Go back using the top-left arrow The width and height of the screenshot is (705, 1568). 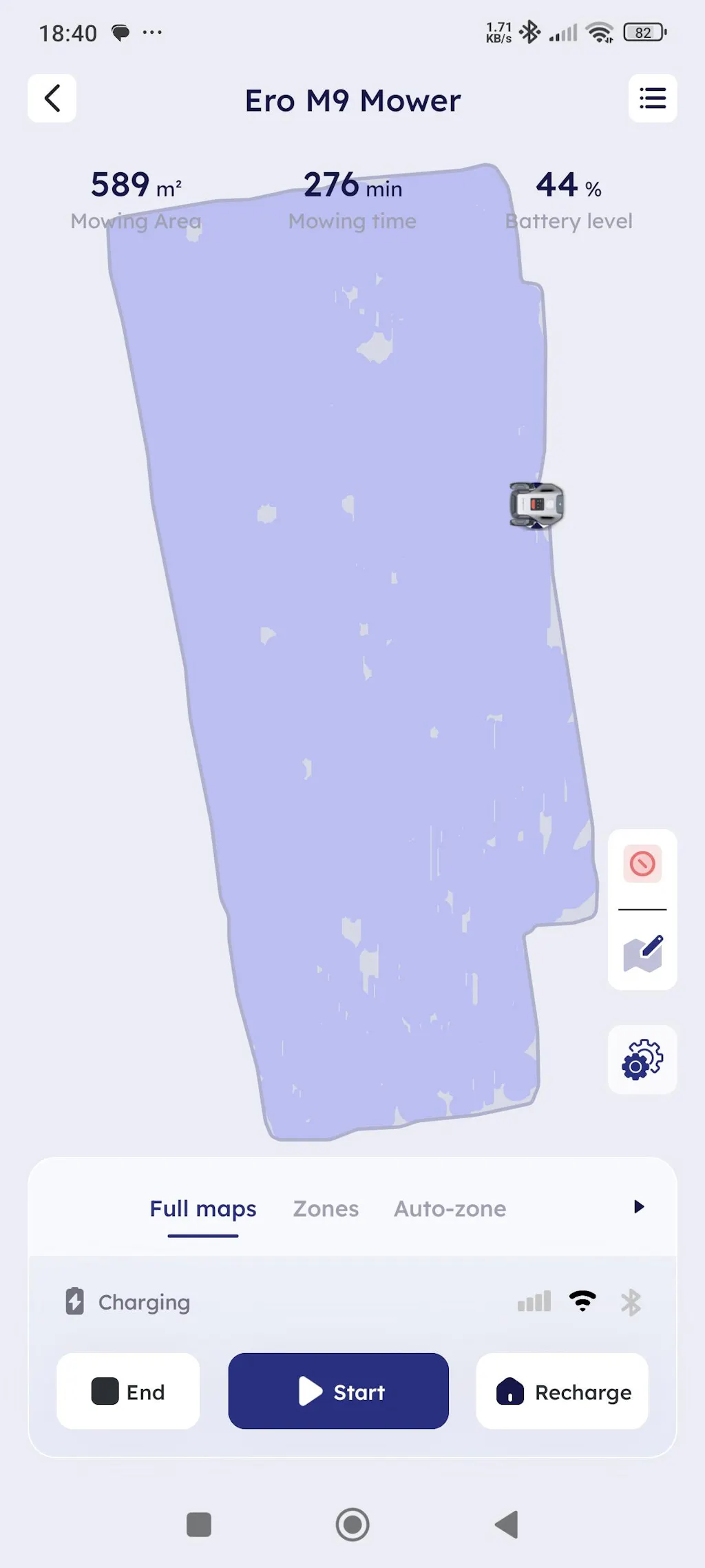(x=52, y=99)
